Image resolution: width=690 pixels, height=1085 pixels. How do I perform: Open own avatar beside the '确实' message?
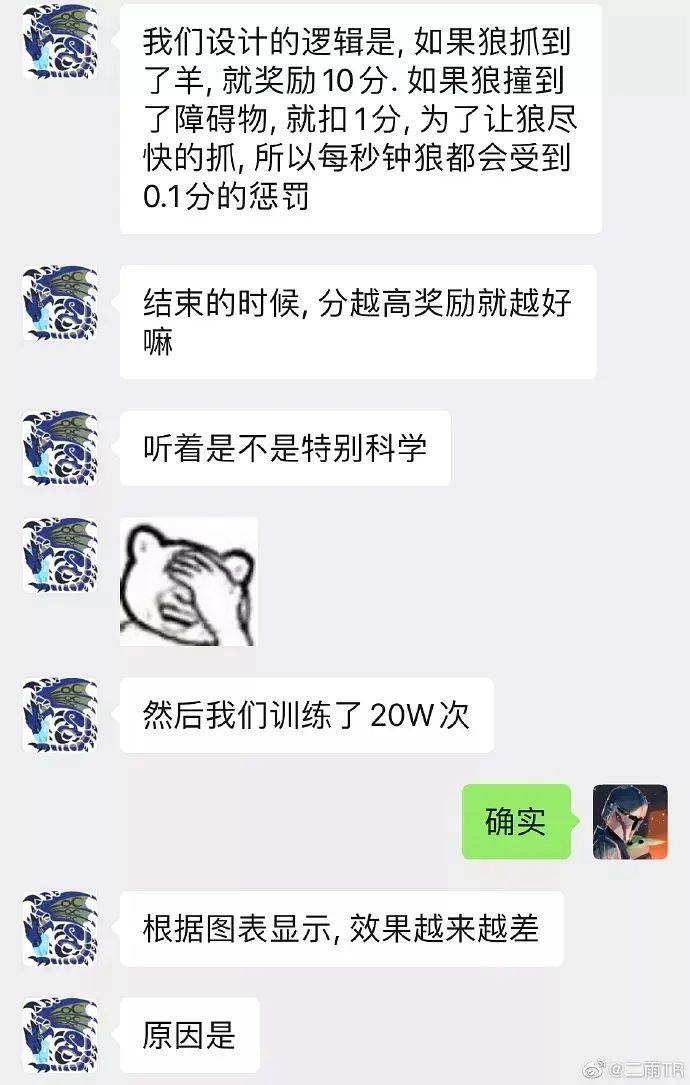click(x=630, y=821)
